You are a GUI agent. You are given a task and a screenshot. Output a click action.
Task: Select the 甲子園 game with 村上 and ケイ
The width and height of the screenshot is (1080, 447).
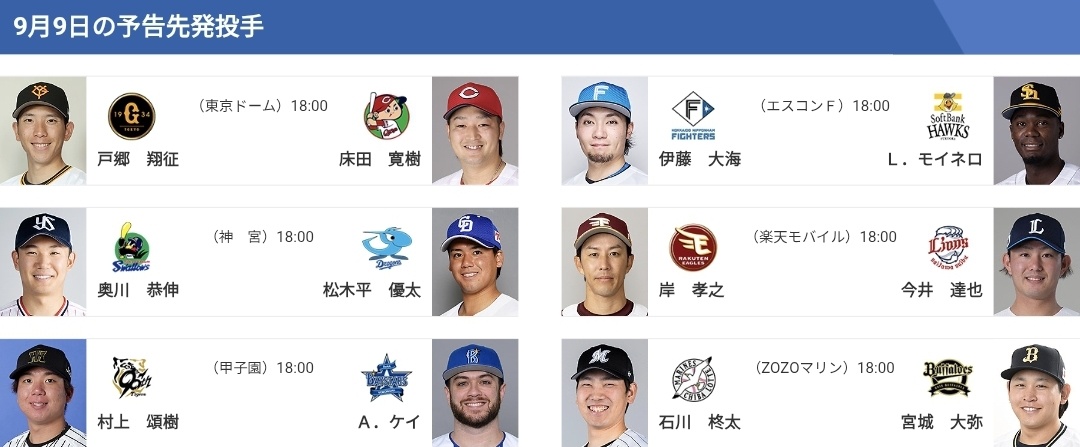coord(259,393)
